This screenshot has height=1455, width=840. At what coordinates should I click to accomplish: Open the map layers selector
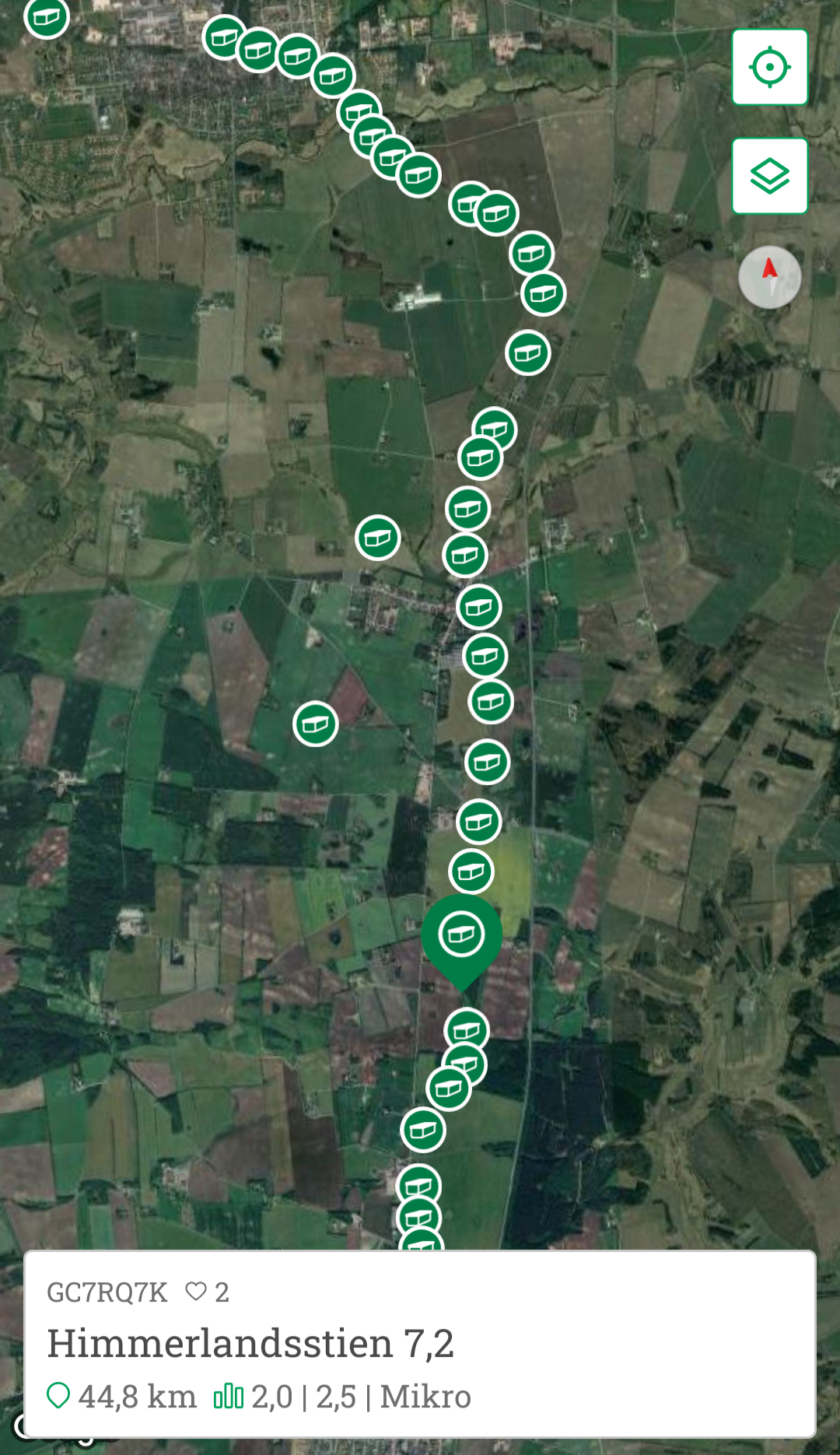769,176
